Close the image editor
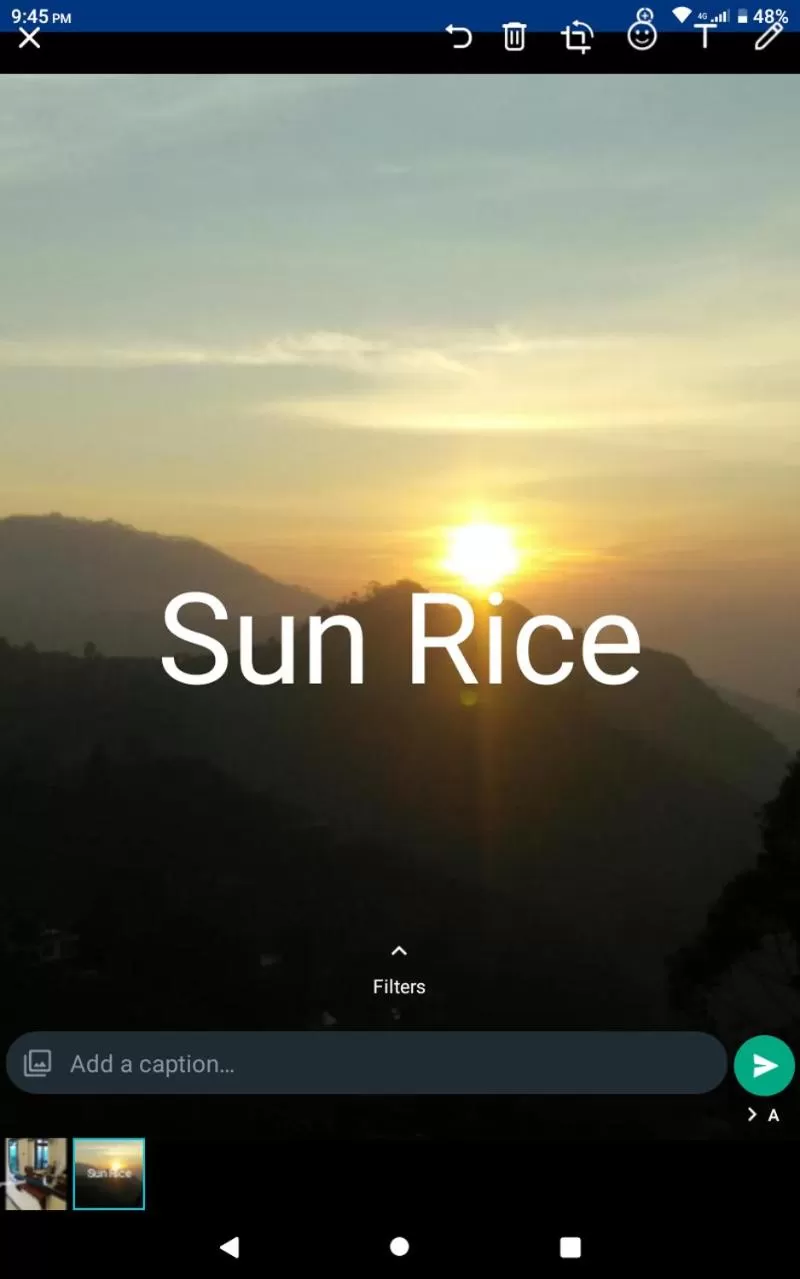Image resolution: width=800 pixels, height=1279 pixels. [x=30, y=38]
